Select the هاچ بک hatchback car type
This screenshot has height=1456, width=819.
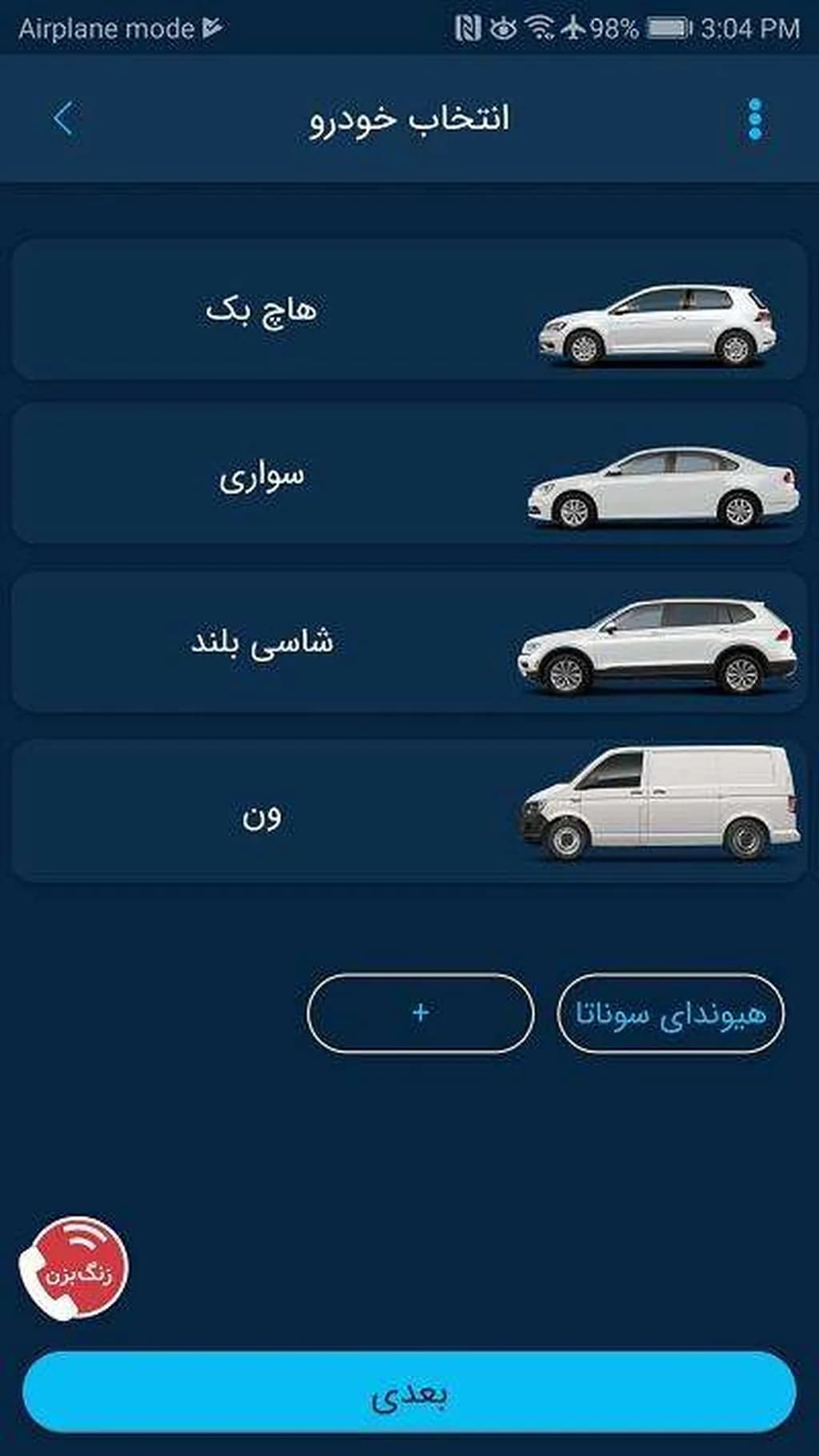[409, 310]
